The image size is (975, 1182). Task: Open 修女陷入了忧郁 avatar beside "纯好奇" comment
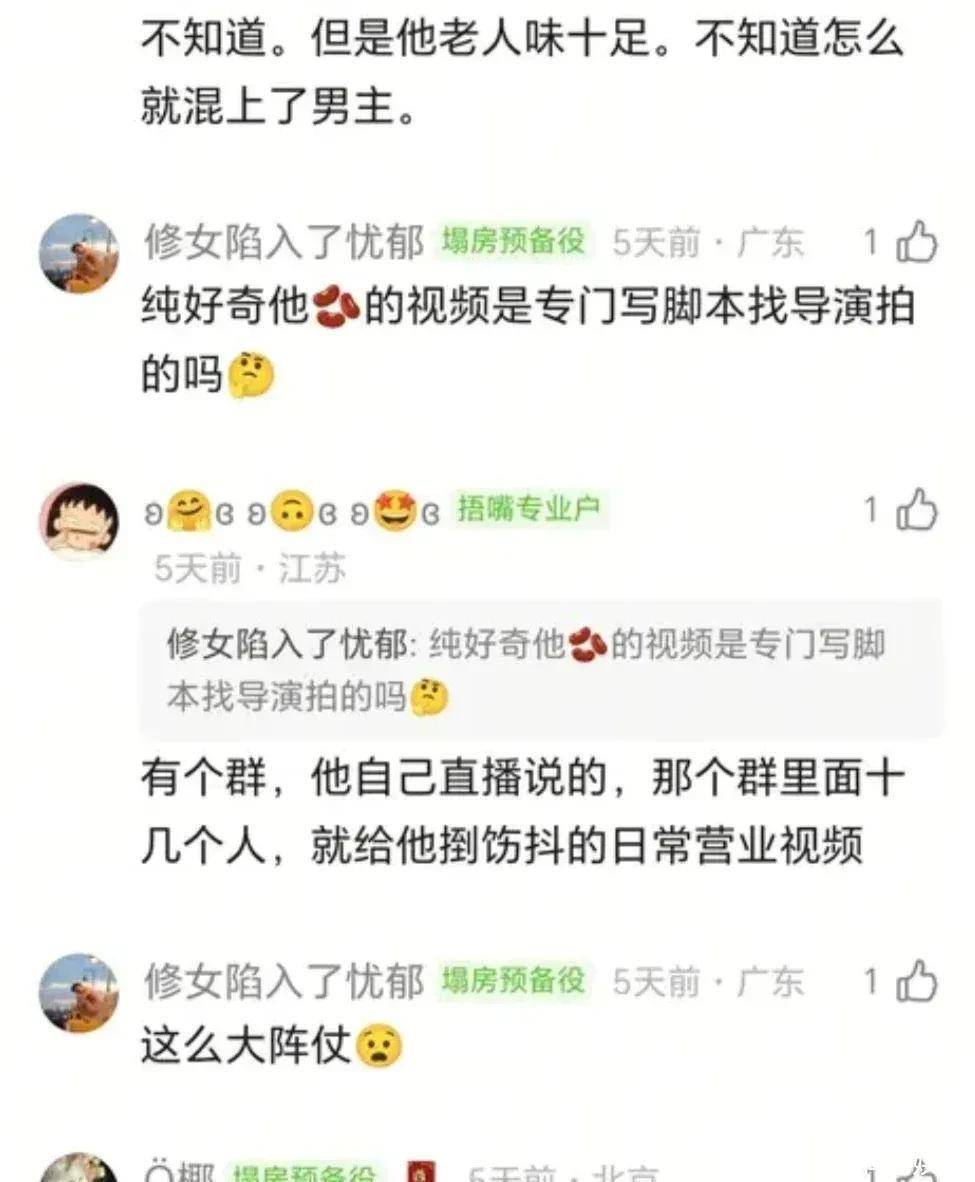78,253
